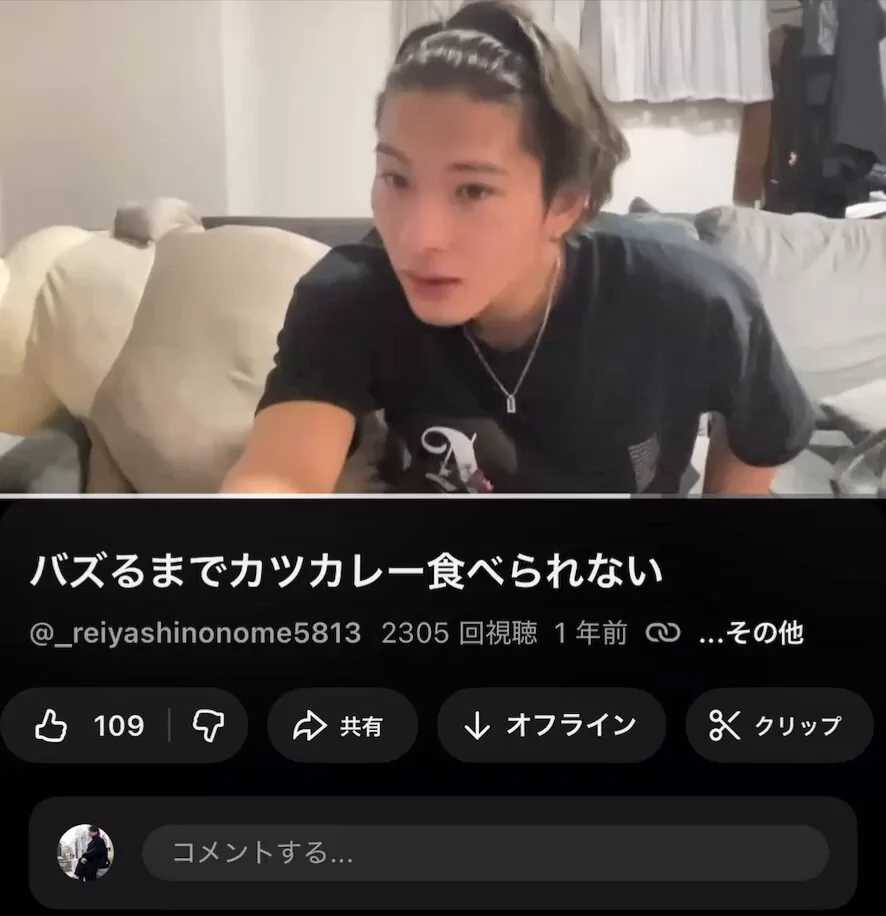
Task: Dislike this video
Action: tap(208, 726)
